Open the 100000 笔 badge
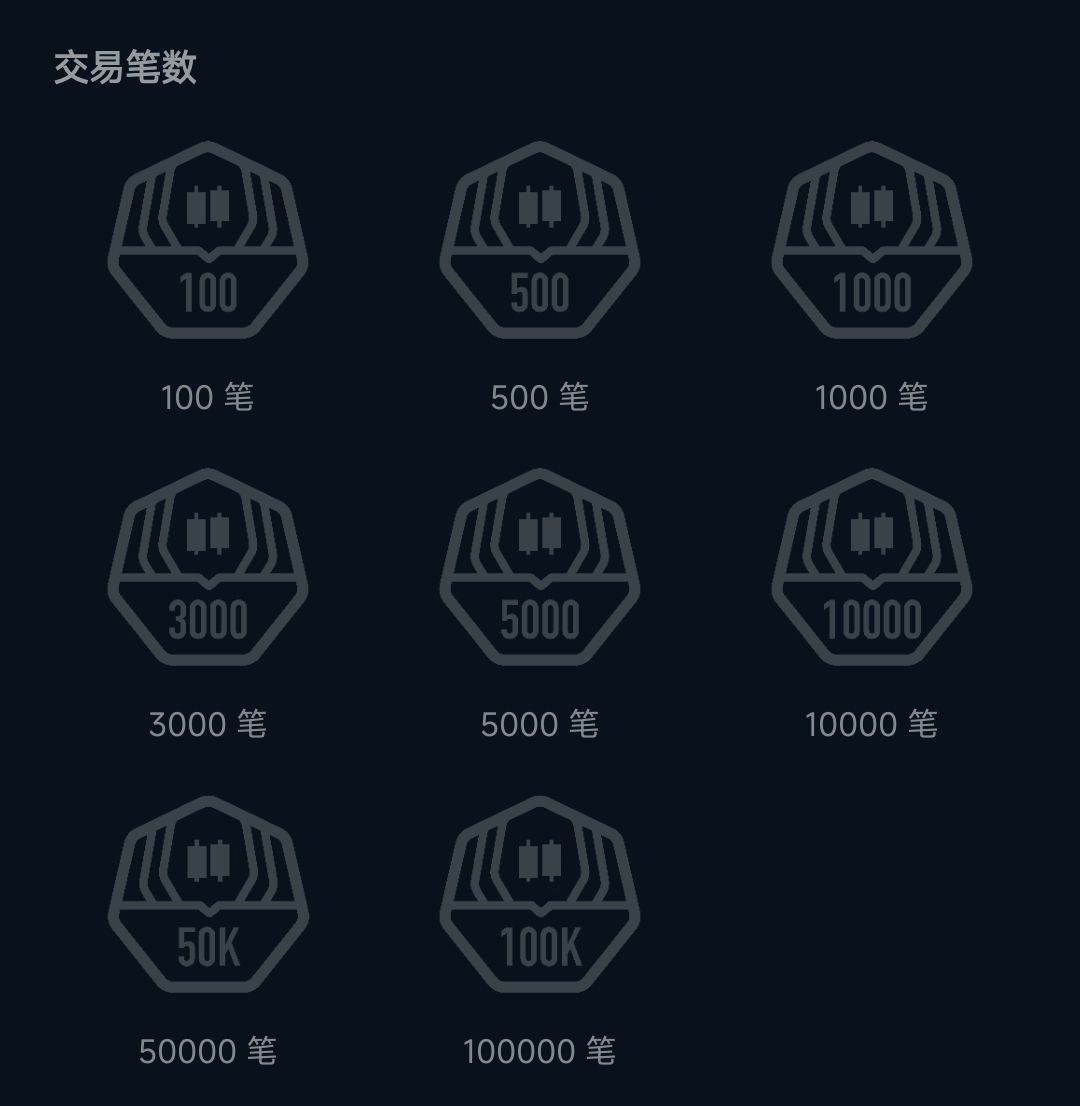1080x1106 pixels. [x=540, y=894]
